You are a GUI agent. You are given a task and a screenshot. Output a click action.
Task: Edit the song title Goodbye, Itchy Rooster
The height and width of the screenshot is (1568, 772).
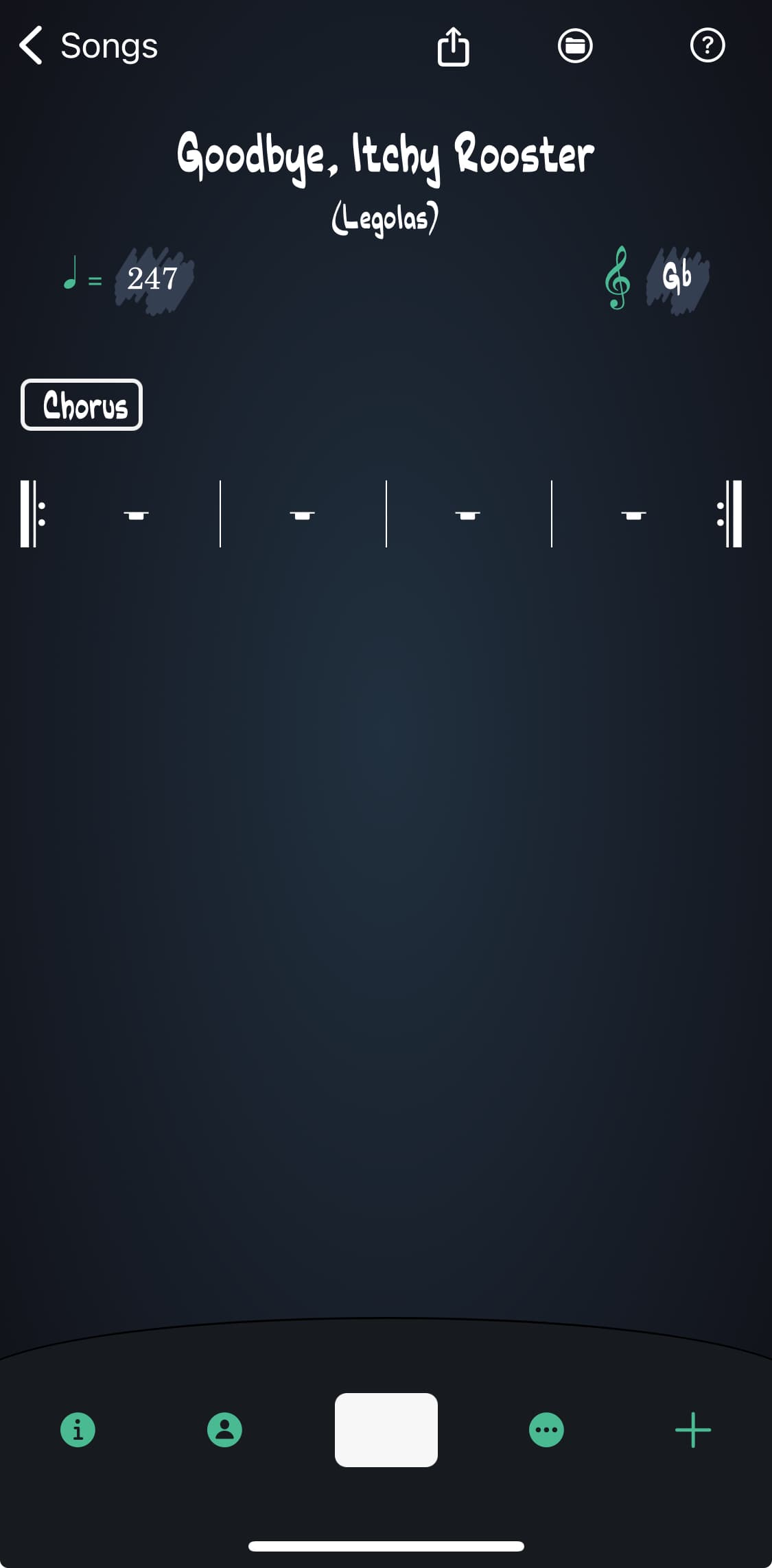(x=385, y=155)
